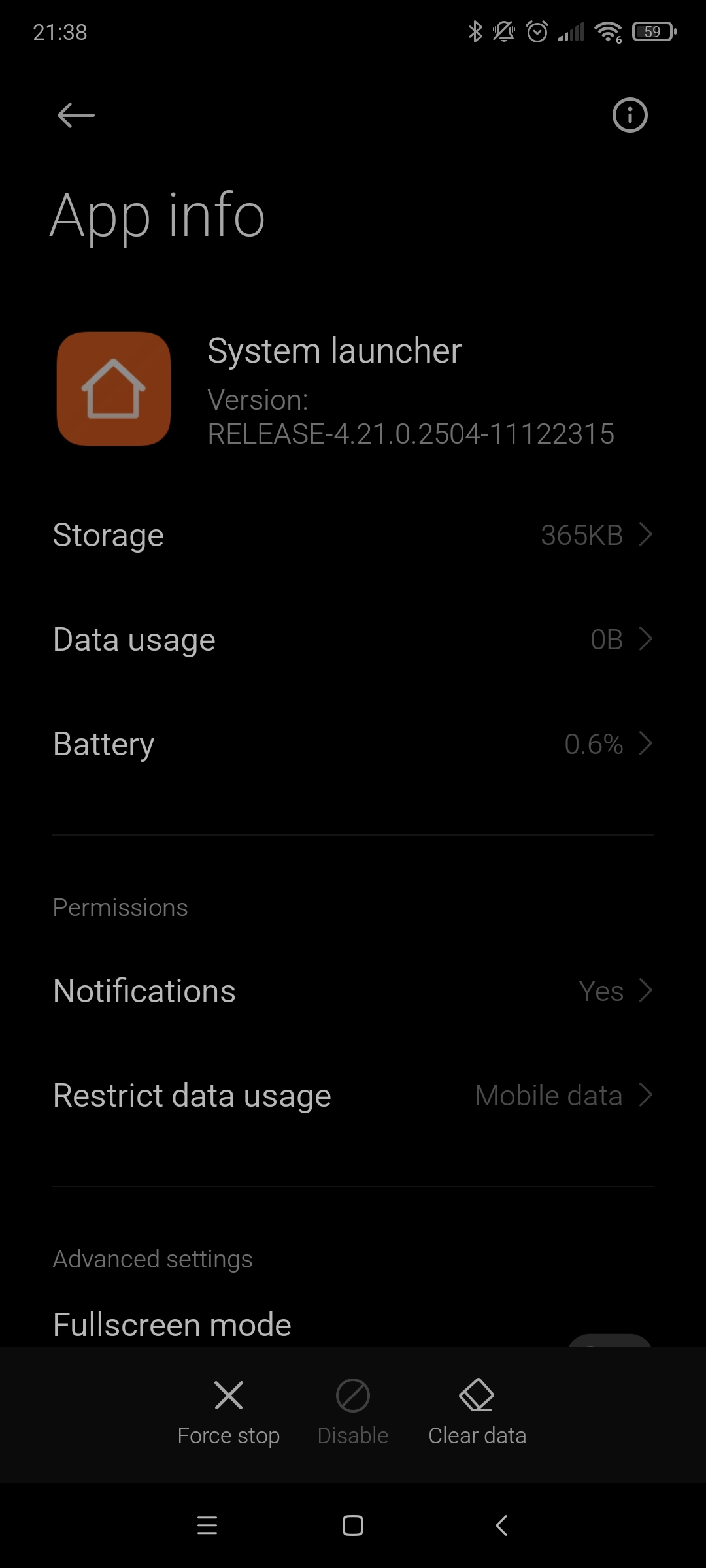The height and width of the screenshot is (1568, 706).
Task: Open Data usage row
Action: (353, 640)
